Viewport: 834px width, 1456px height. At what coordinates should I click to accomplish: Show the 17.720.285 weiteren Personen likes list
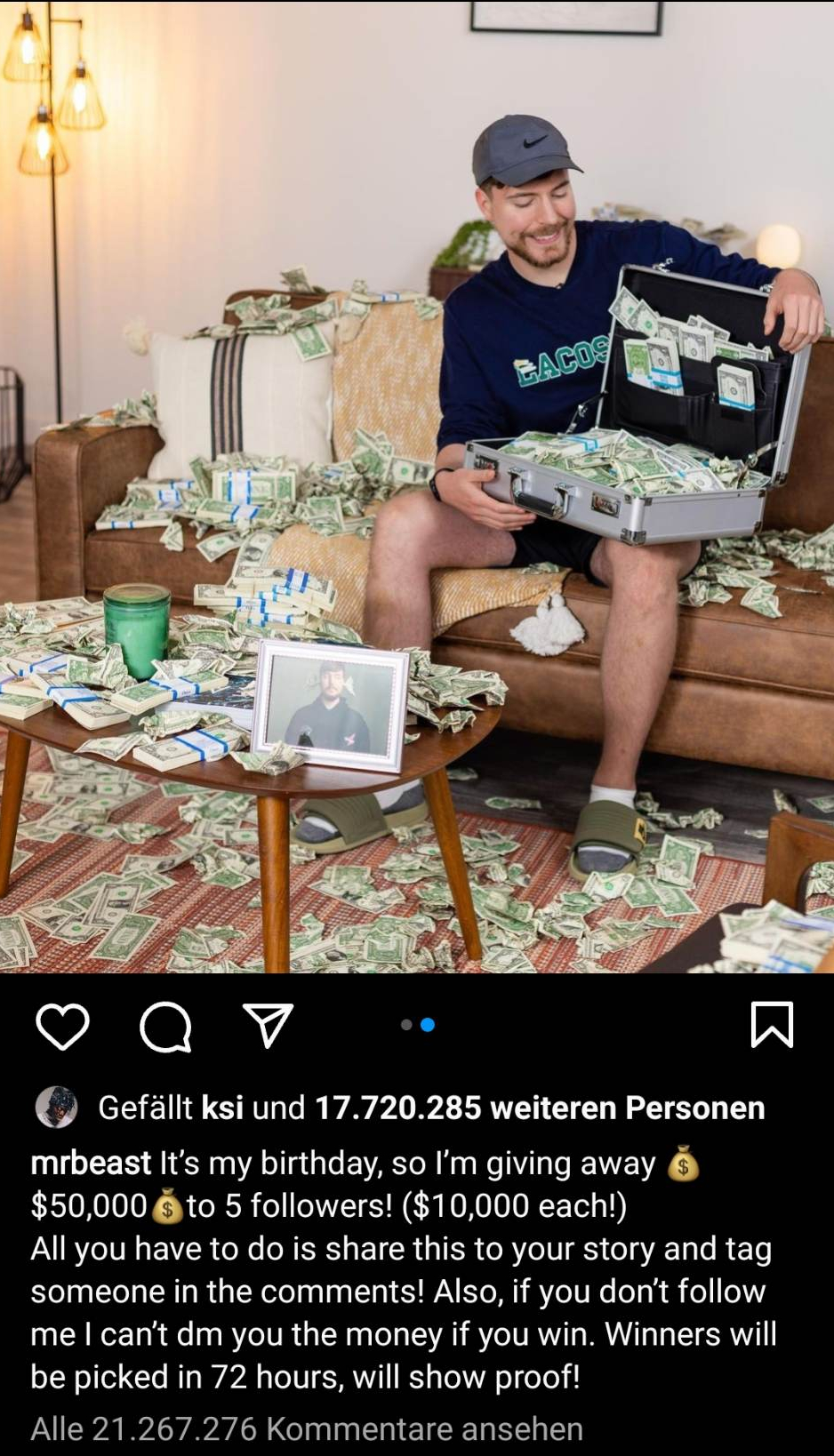[539, 1108]
